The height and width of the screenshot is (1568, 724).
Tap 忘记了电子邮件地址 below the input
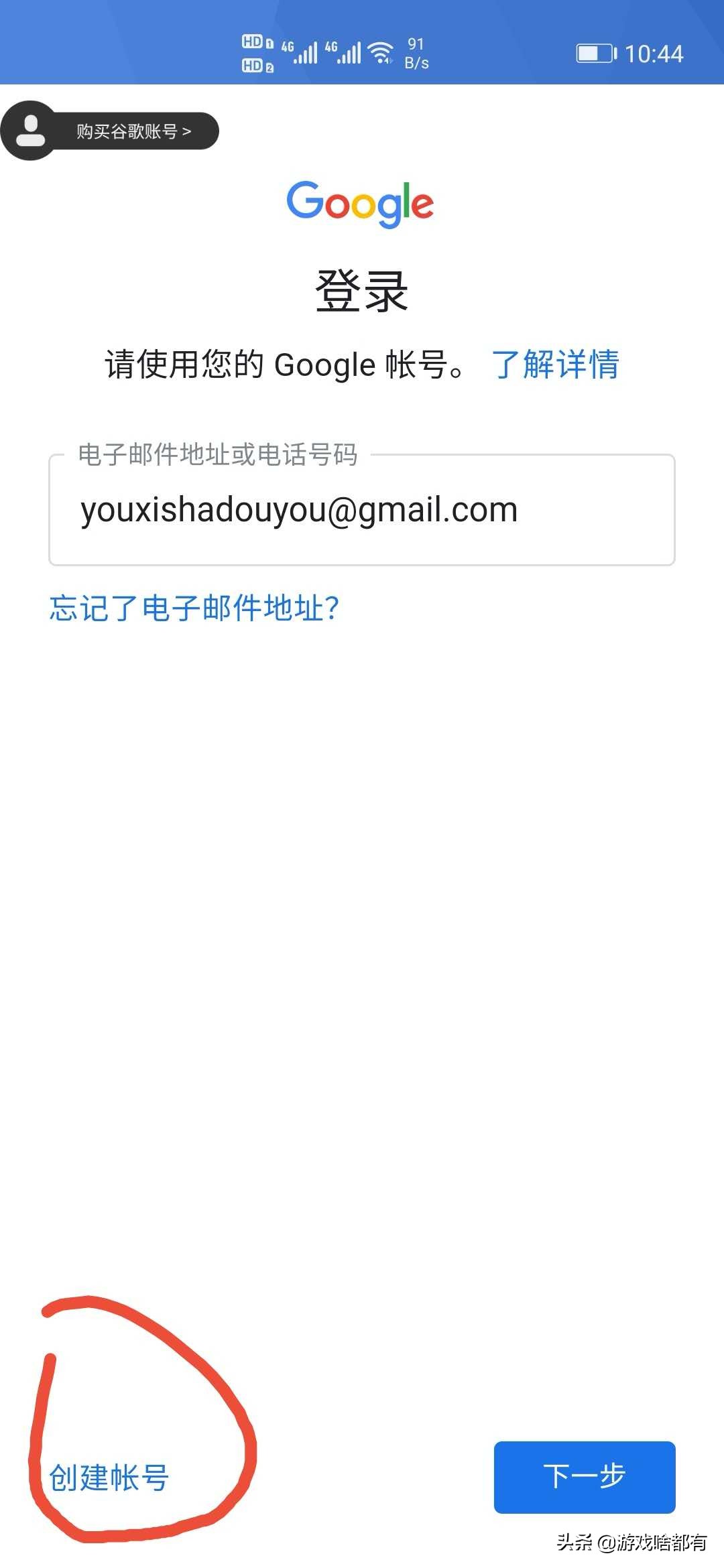point(194,608)
